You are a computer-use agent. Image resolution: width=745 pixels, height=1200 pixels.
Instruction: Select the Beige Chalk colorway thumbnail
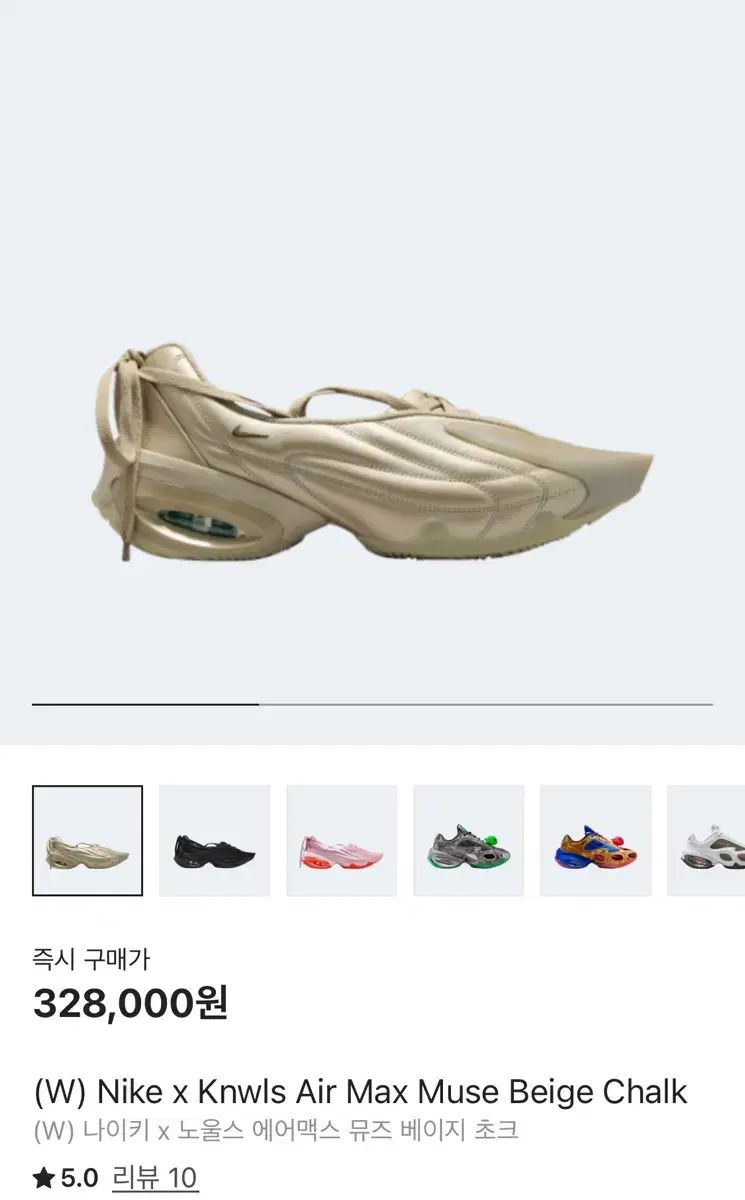pos(85,838)
